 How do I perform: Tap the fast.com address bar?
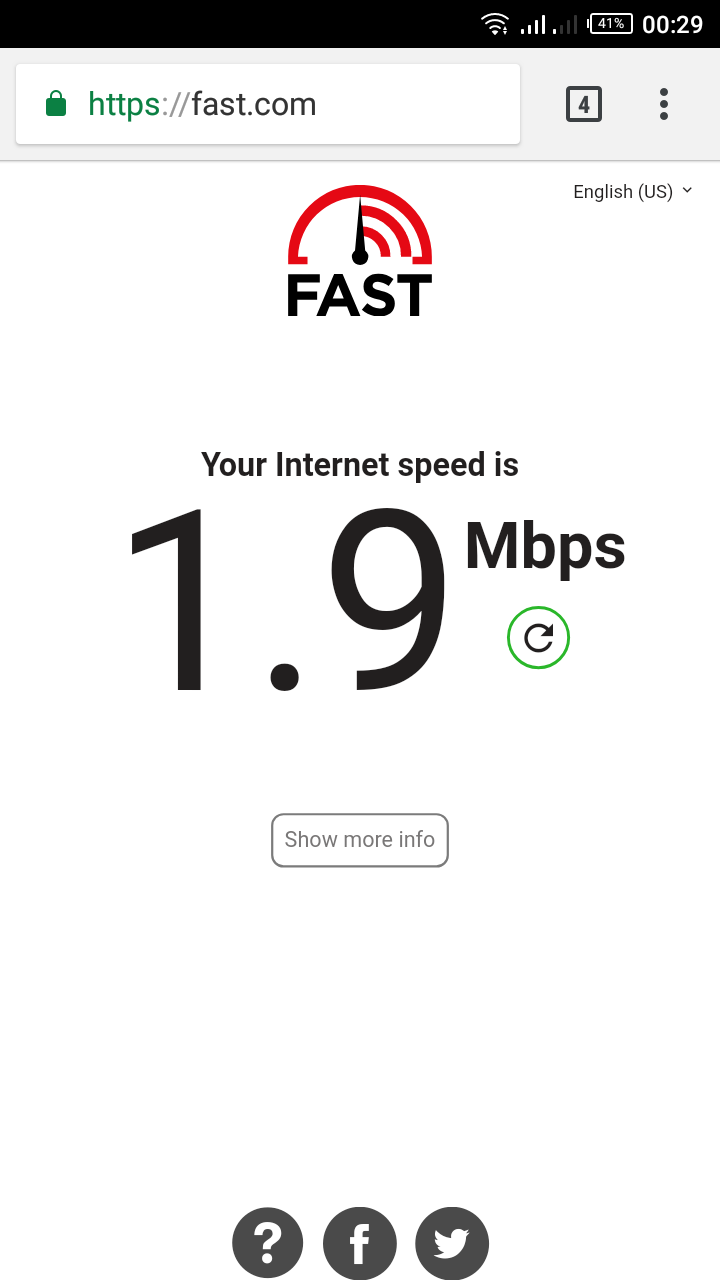tap(268, 104)
